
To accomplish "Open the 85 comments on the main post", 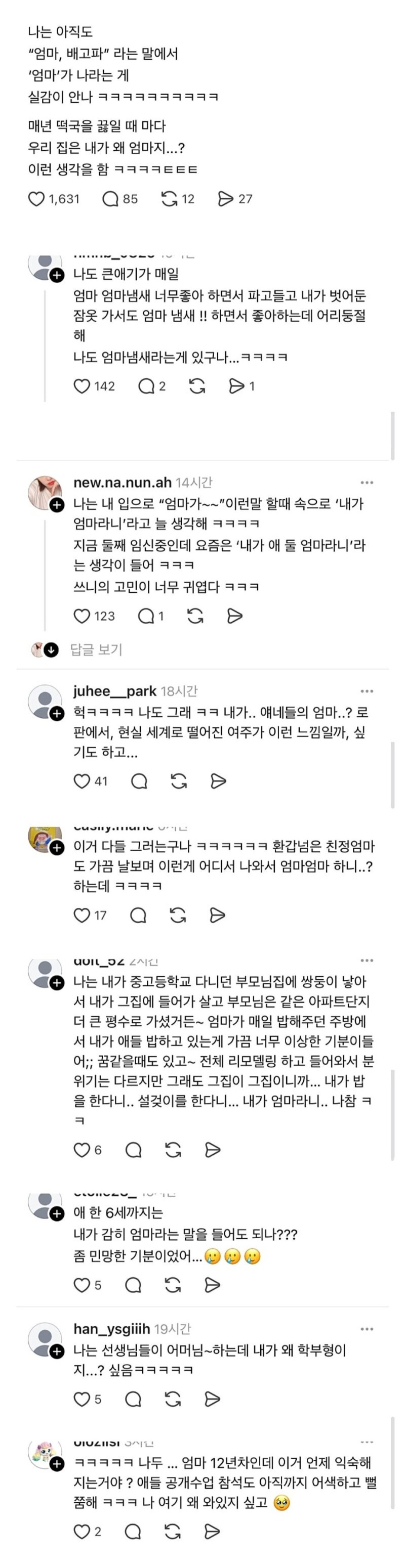I will [110, 198].
